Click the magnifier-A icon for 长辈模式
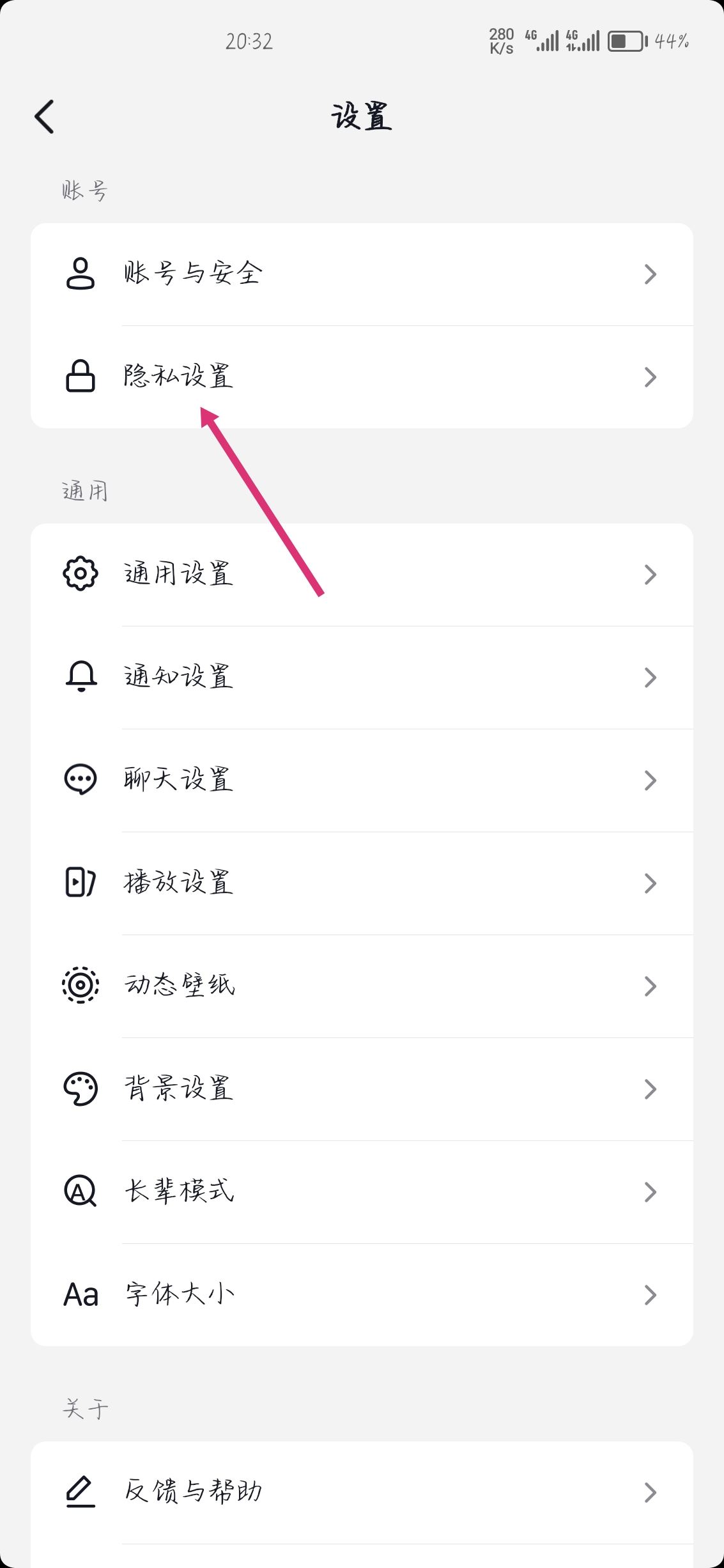Image resolution: width=724 pixels, height=1568 pixels. (x=81, y=1192)
